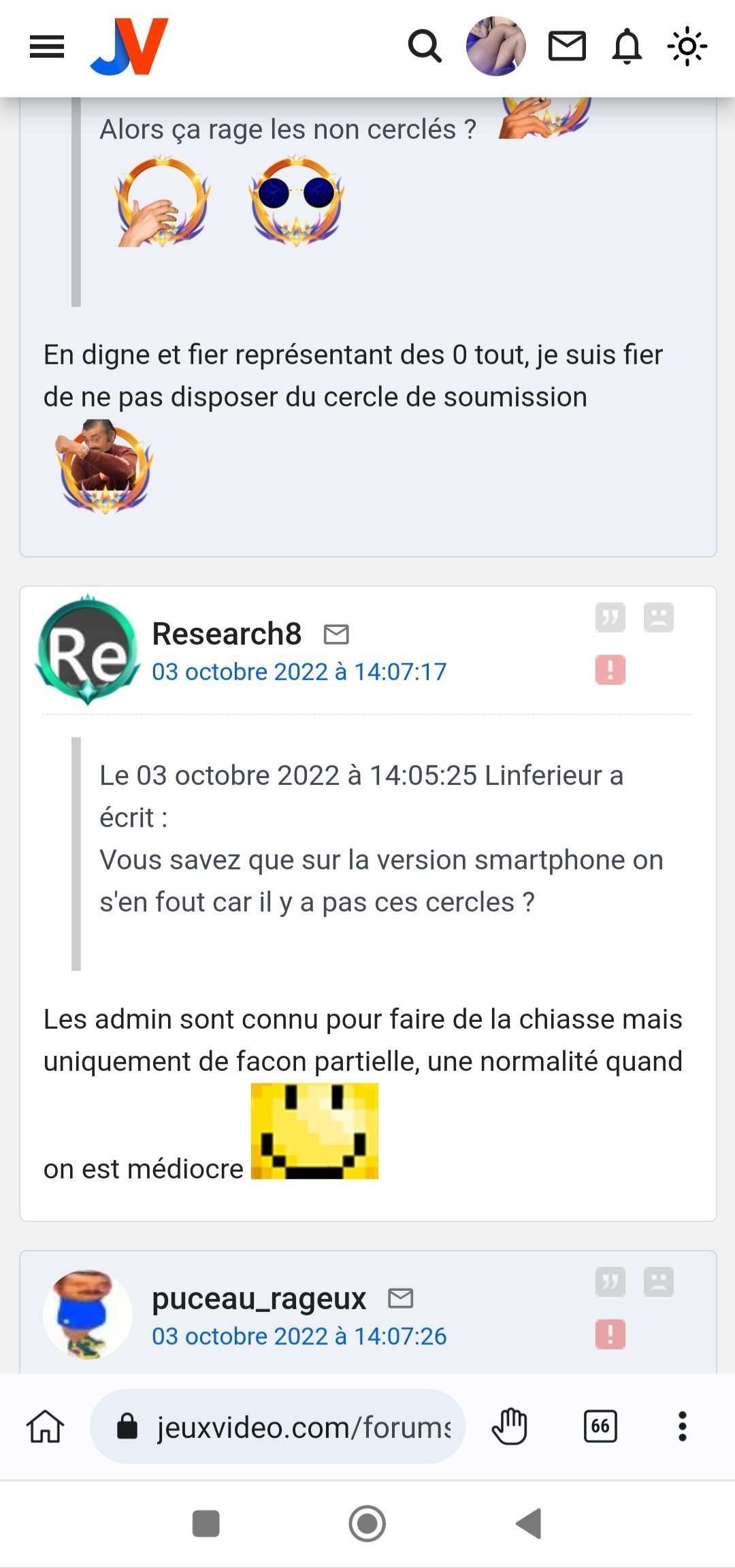Quote Research8's message
Viewport: 735px width, 1568px height.
[610, 618]
